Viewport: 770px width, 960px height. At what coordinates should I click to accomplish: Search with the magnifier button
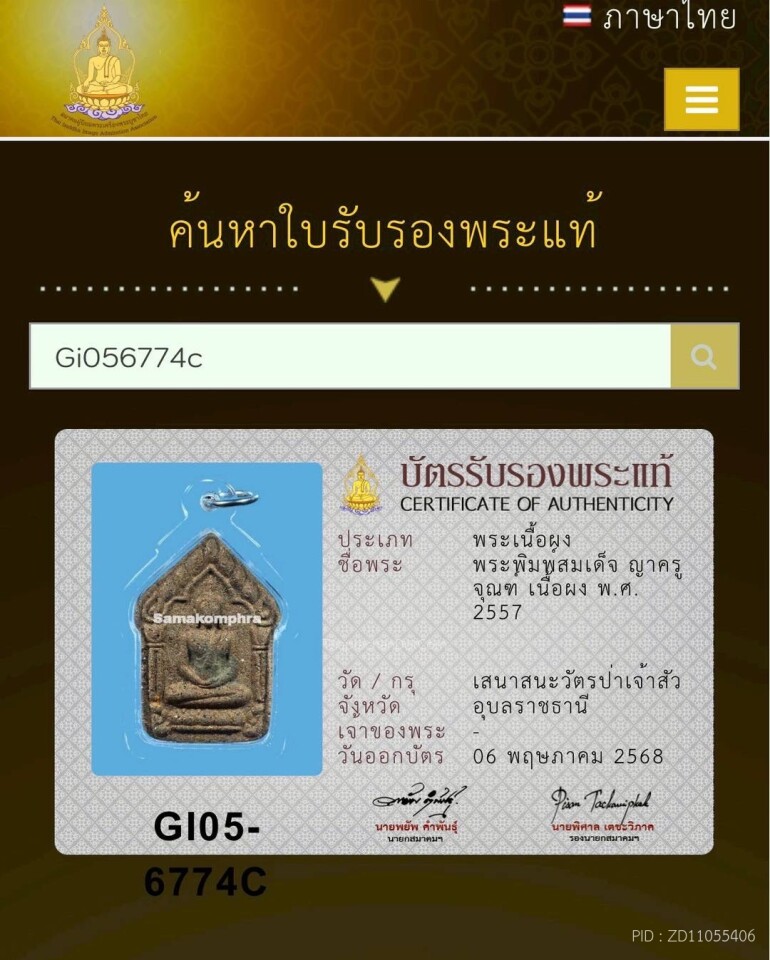pyautogui.click(x=704, y=356)
